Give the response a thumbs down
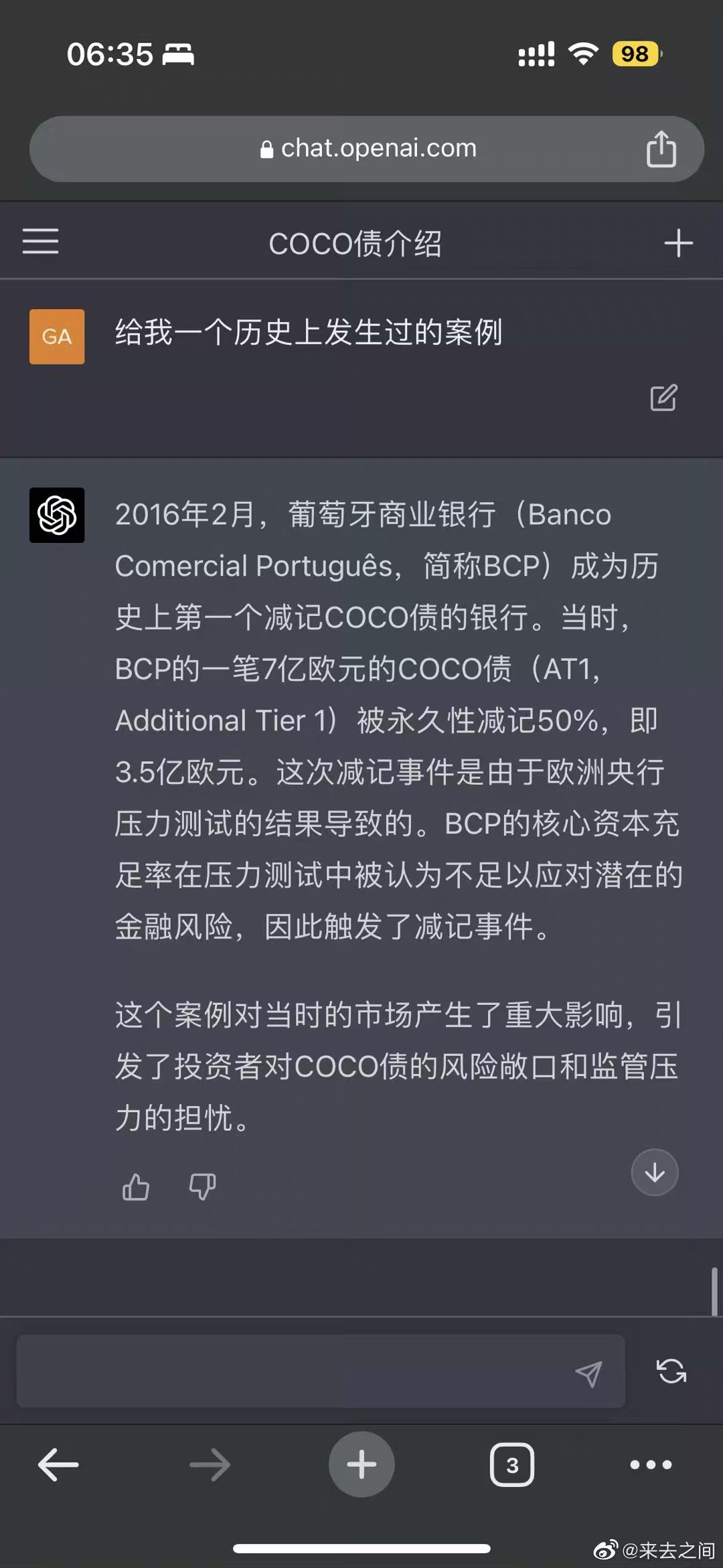The image size is (723, 1568). tap(202, 1187)
